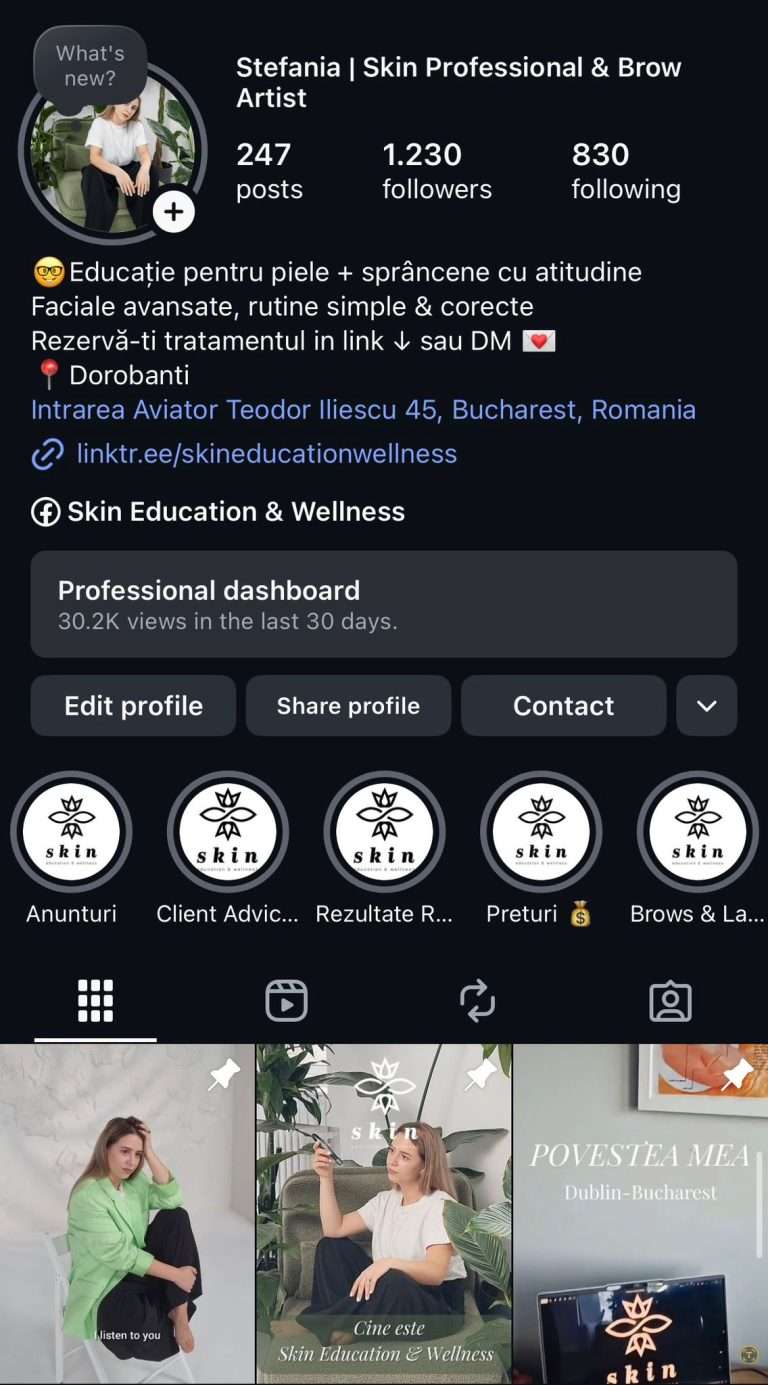Open the 'Client Advice' highlight
Image resolution: width=768 pixels, height=1385 pixels.
tap(228, 832)
